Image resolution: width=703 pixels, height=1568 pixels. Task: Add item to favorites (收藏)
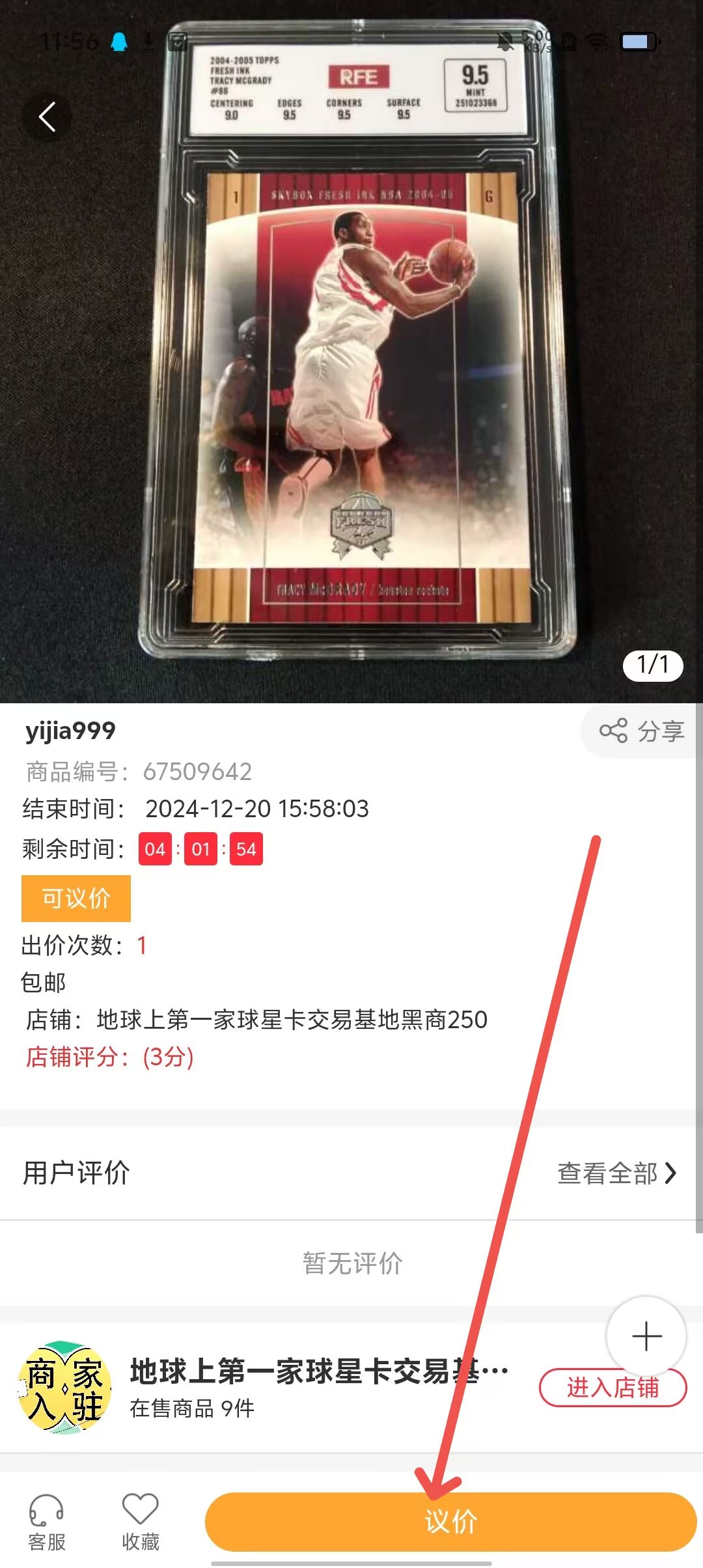click(x=141, y=1522)
